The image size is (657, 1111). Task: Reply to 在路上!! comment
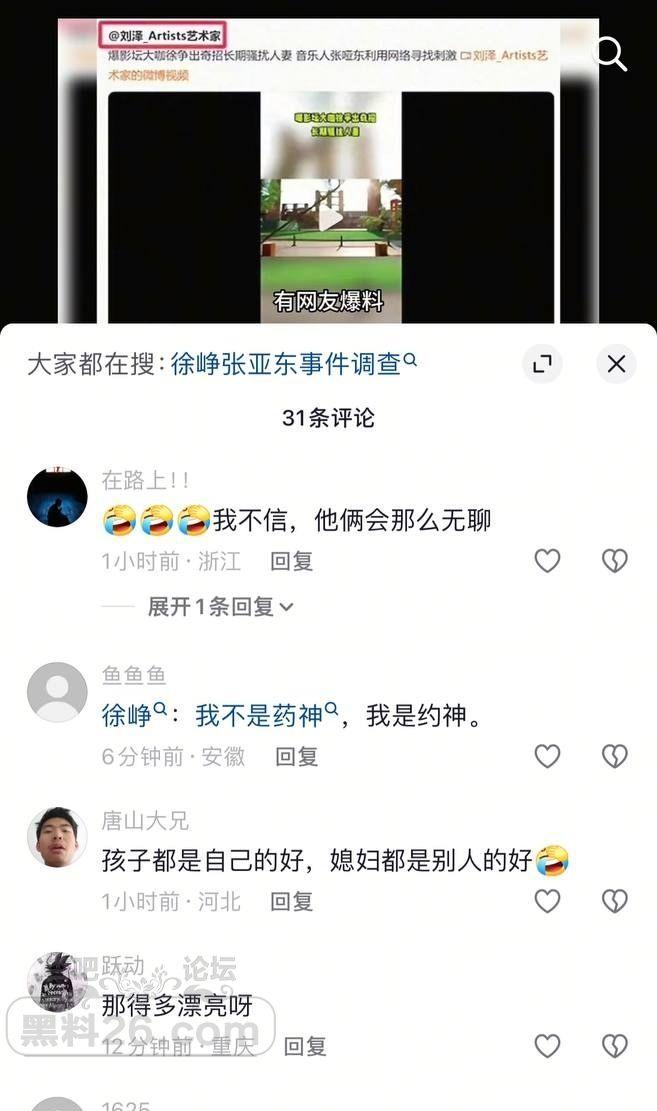[291, 561]
